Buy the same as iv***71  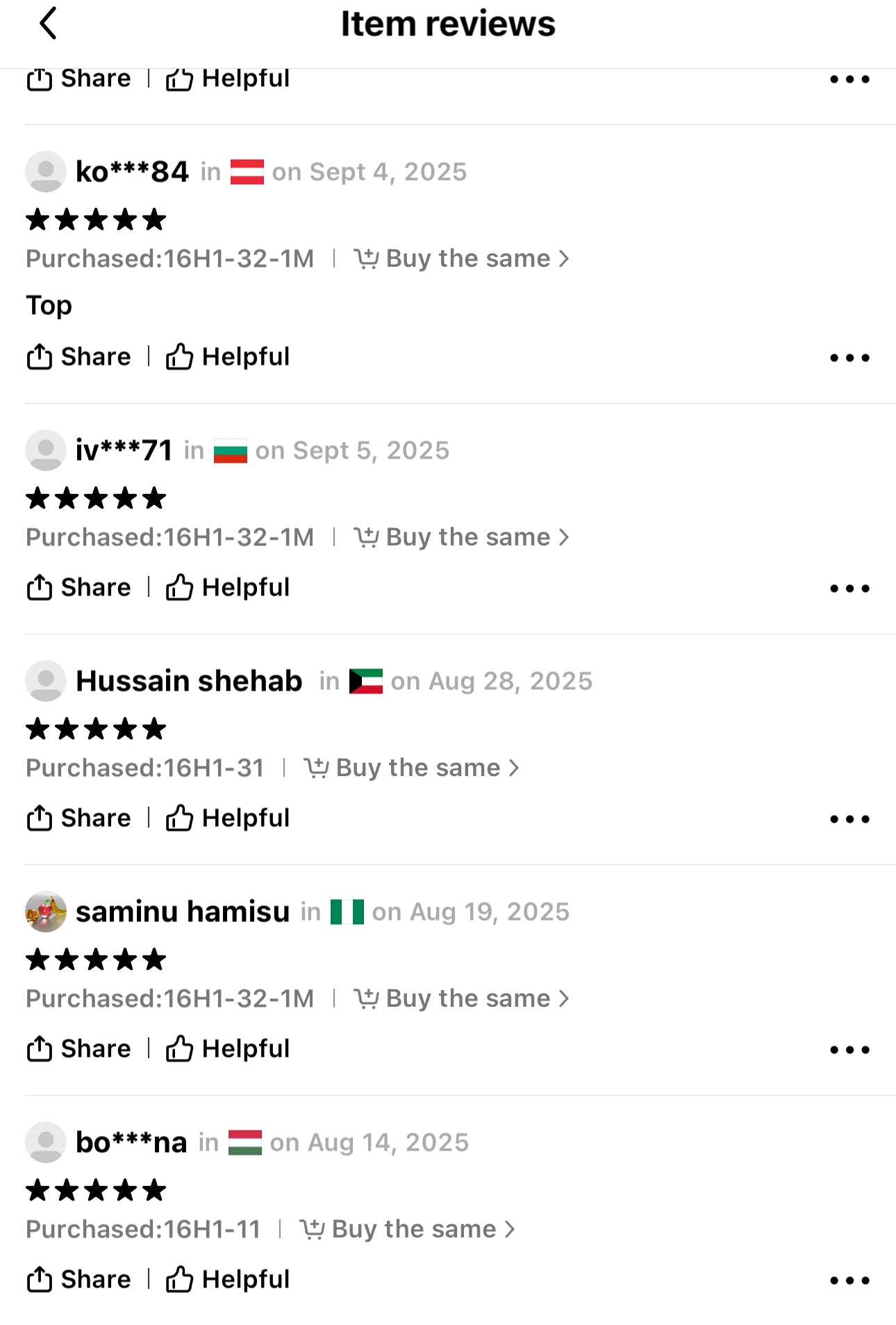click(x=461, y=537)
